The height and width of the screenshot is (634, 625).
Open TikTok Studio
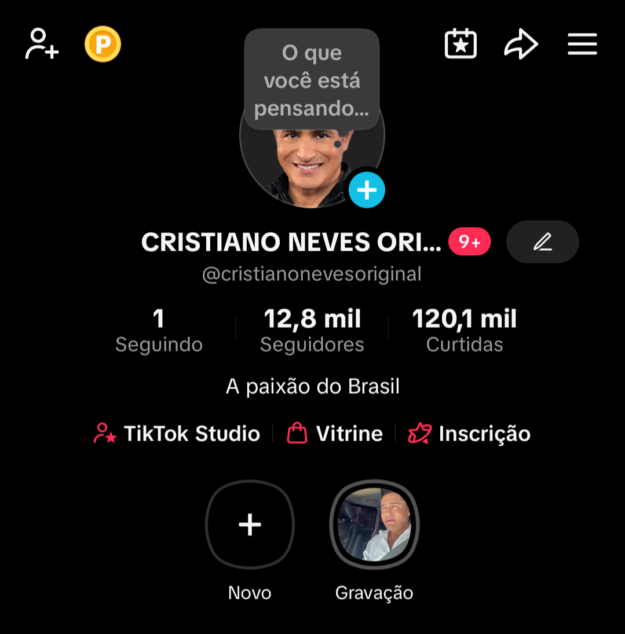tap(177, 434)
